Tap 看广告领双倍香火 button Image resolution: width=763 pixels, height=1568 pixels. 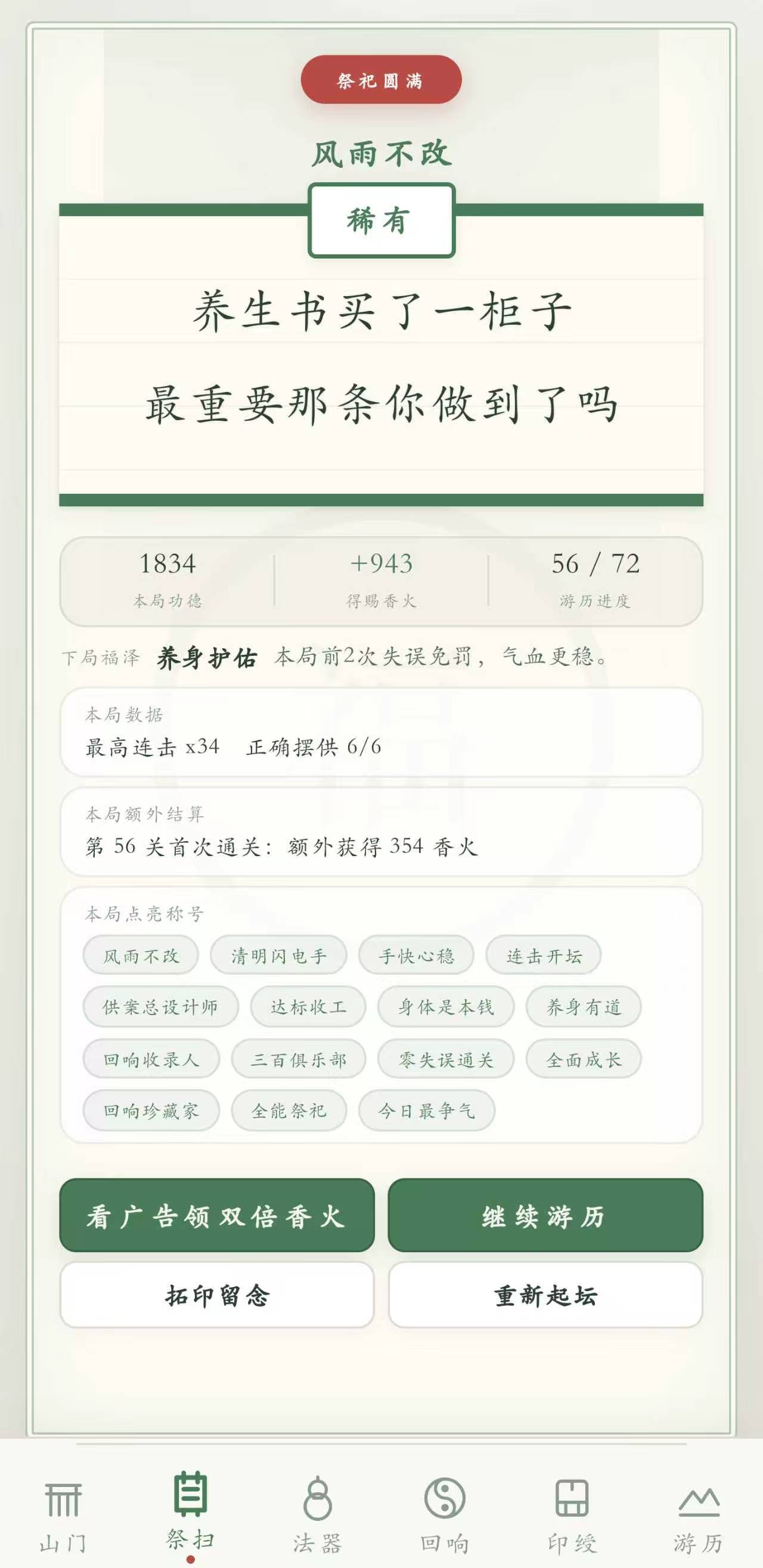[217, 1215]
